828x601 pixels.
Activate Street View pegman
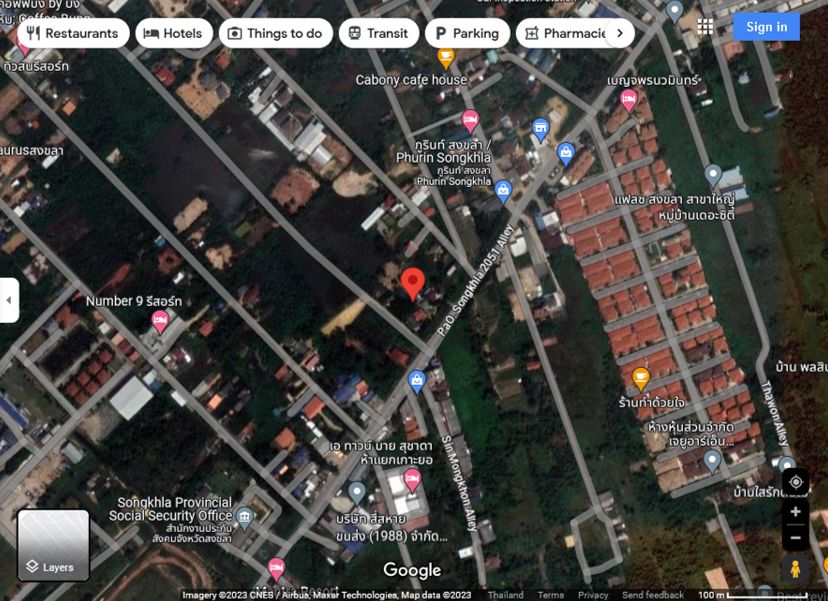point(795,570)
